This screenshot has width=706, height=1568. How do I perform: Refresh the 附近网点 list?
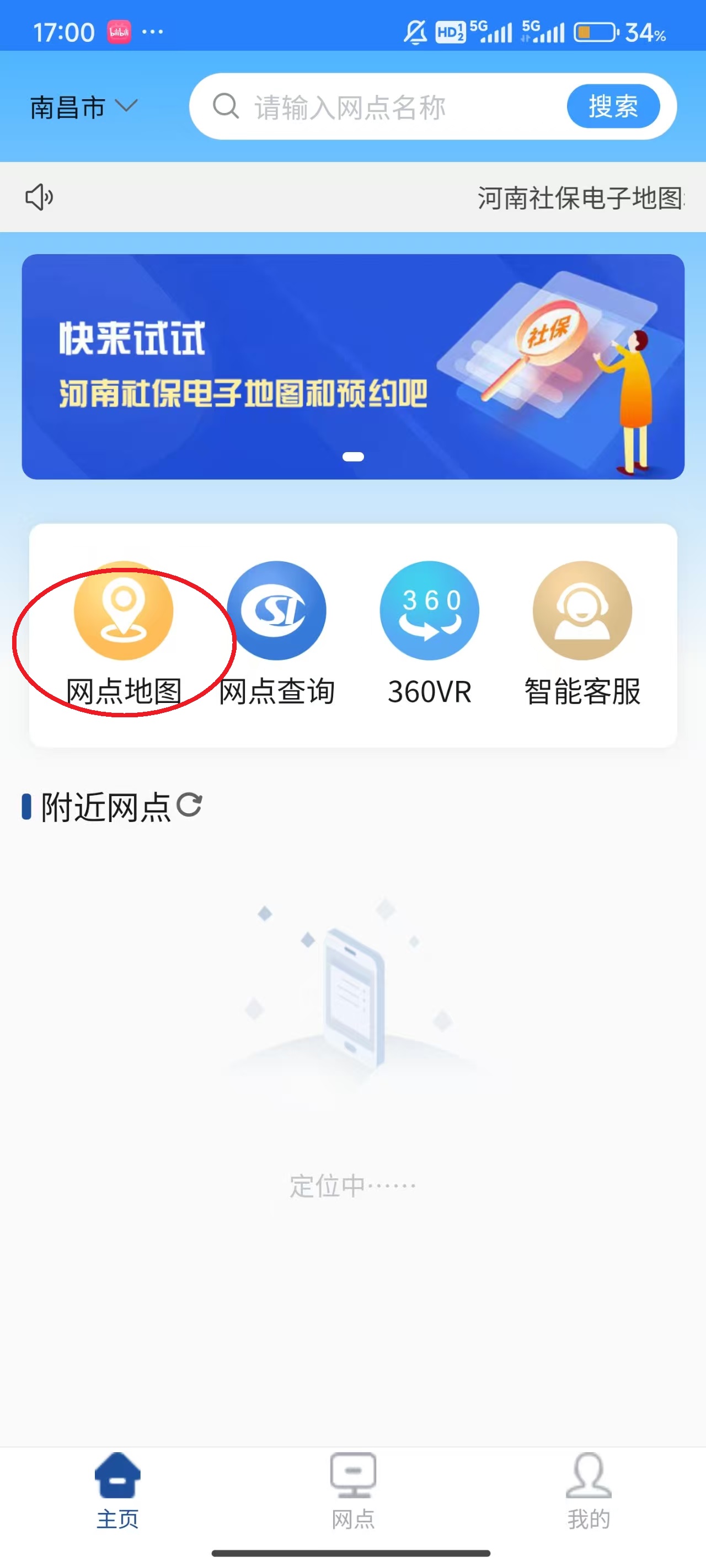point(189,806)
